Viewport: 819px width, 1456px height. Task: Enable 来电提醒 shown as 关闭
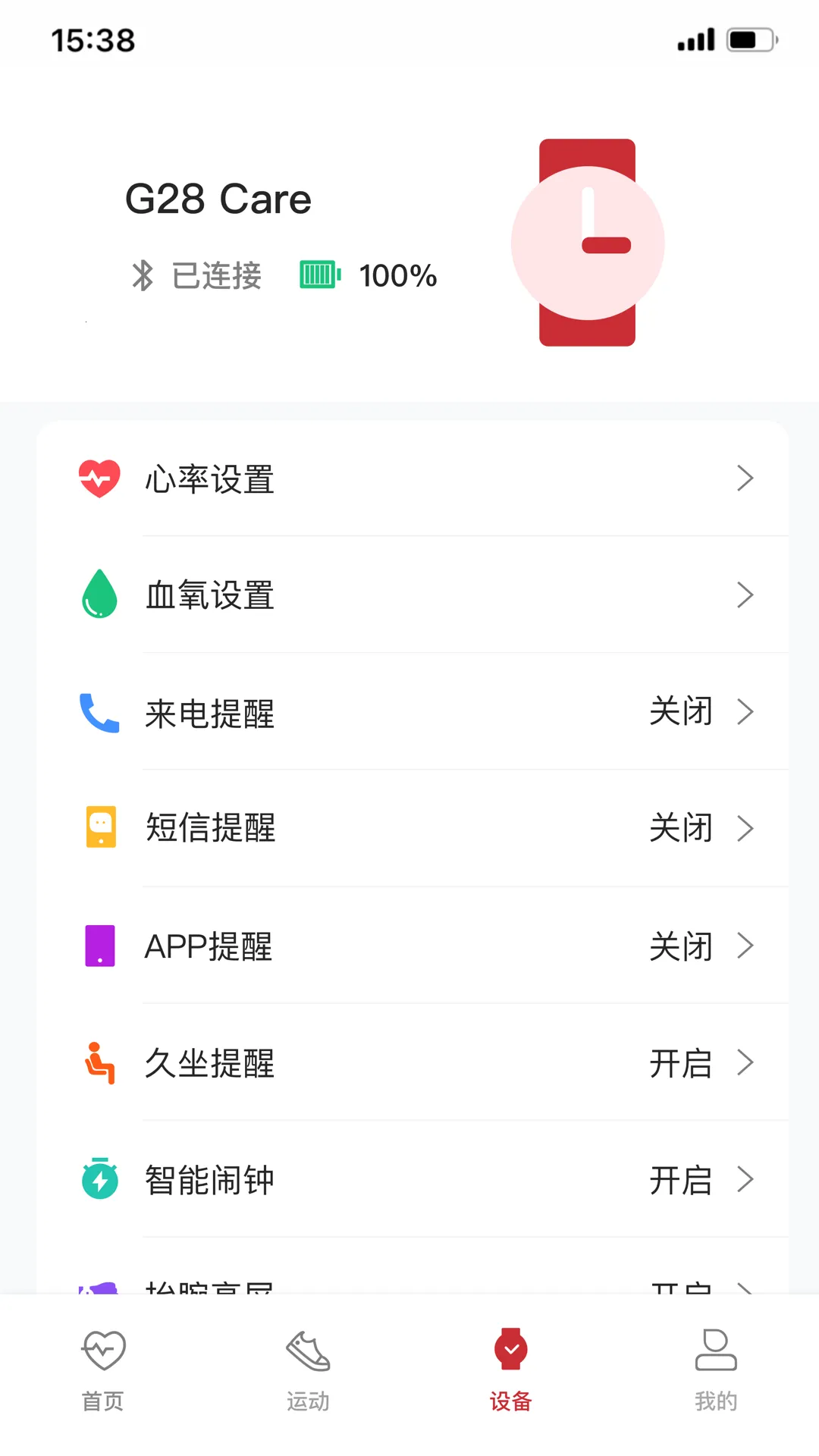coord(682,712)
